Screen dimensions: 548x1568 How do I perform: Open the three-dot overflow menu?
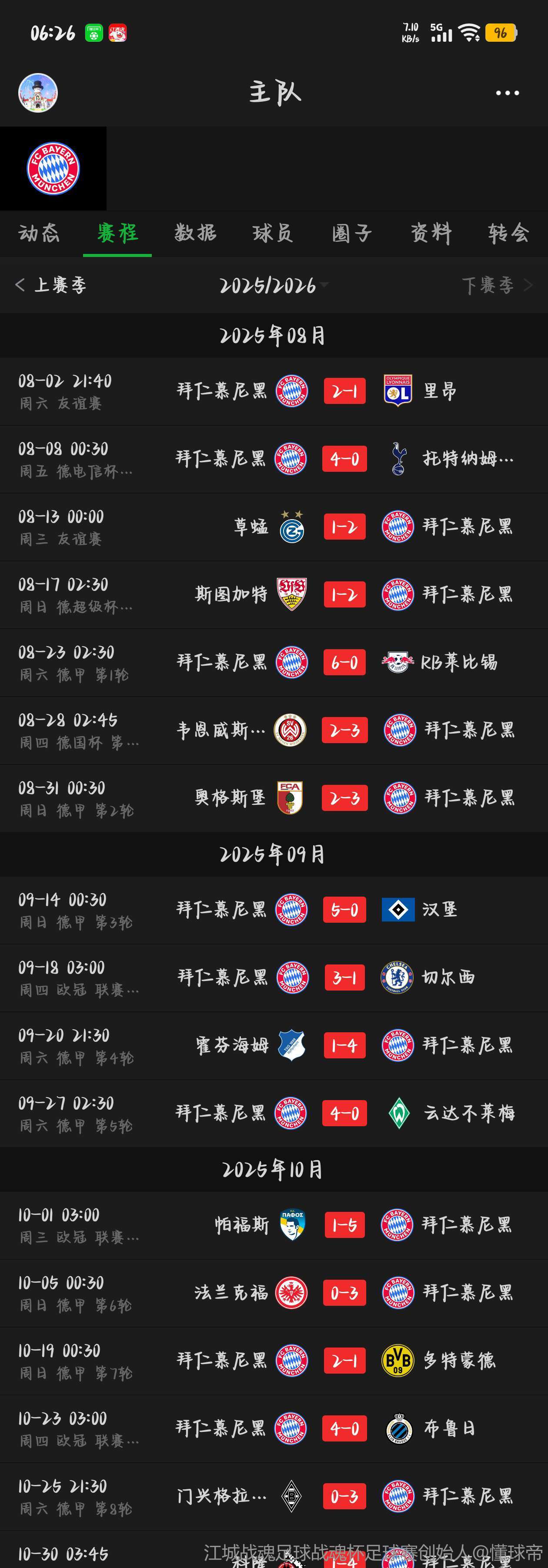coord(507,93)
